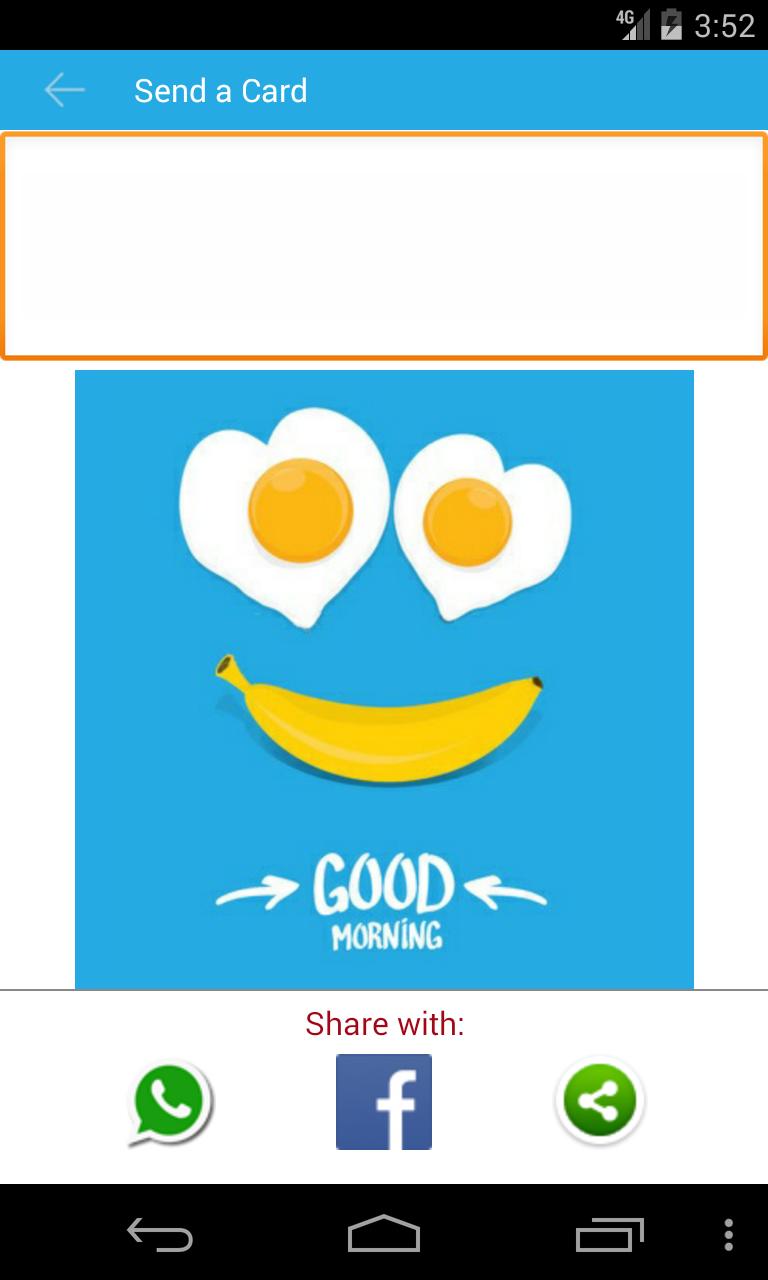Open the recent apps button
This screenshot has height=1280, width=768.
click(610, 1234)
